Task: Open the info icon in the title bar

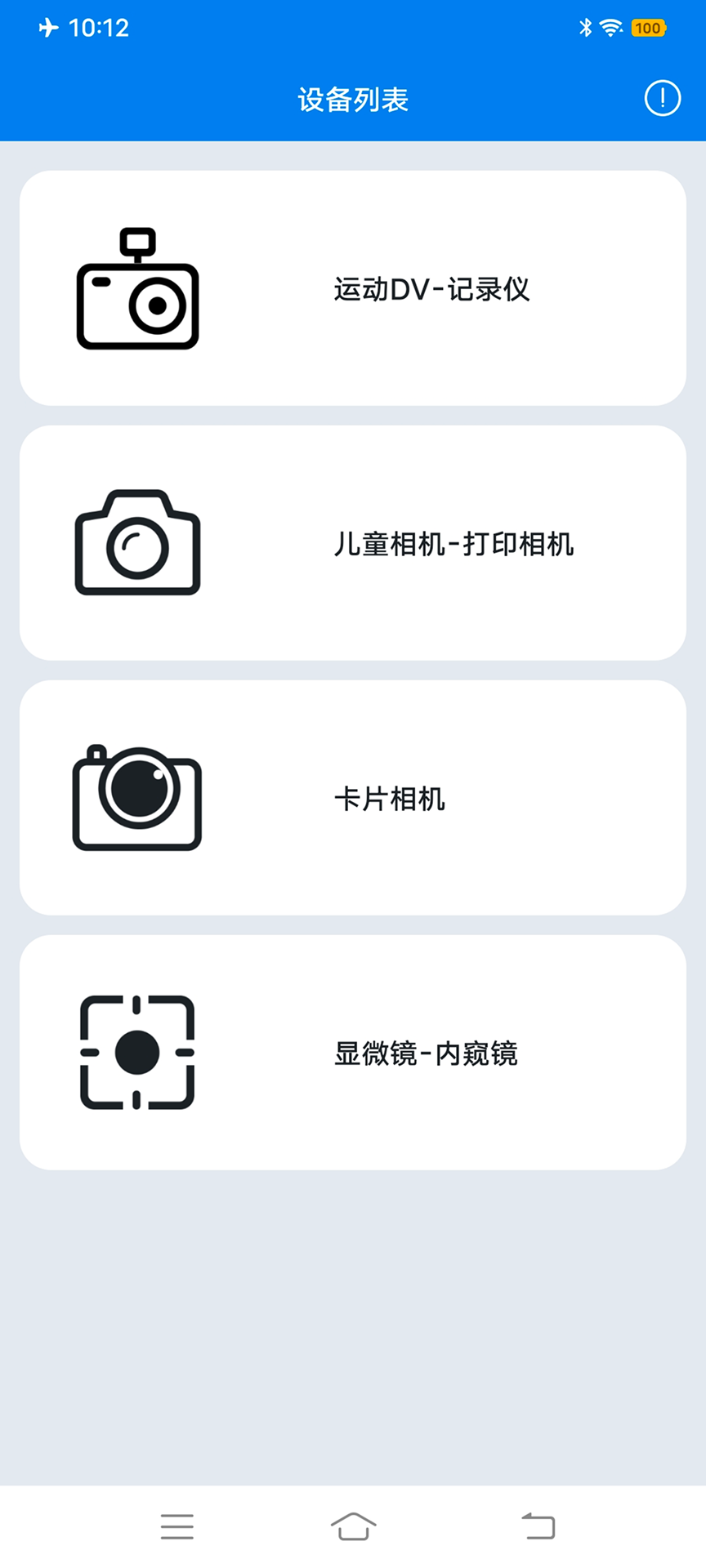Action: click(663, 98)
